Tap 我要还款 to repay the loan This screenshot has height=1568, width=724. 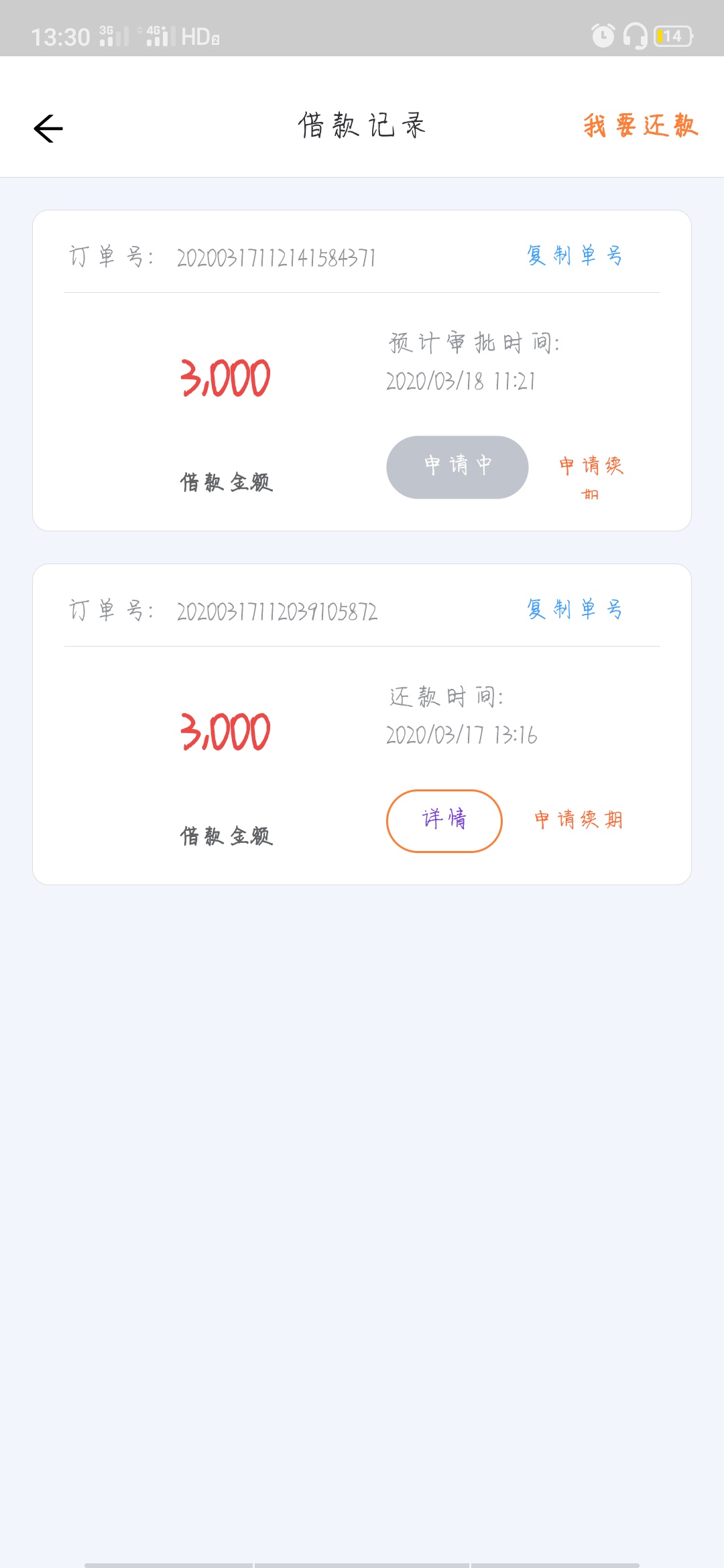640,125
